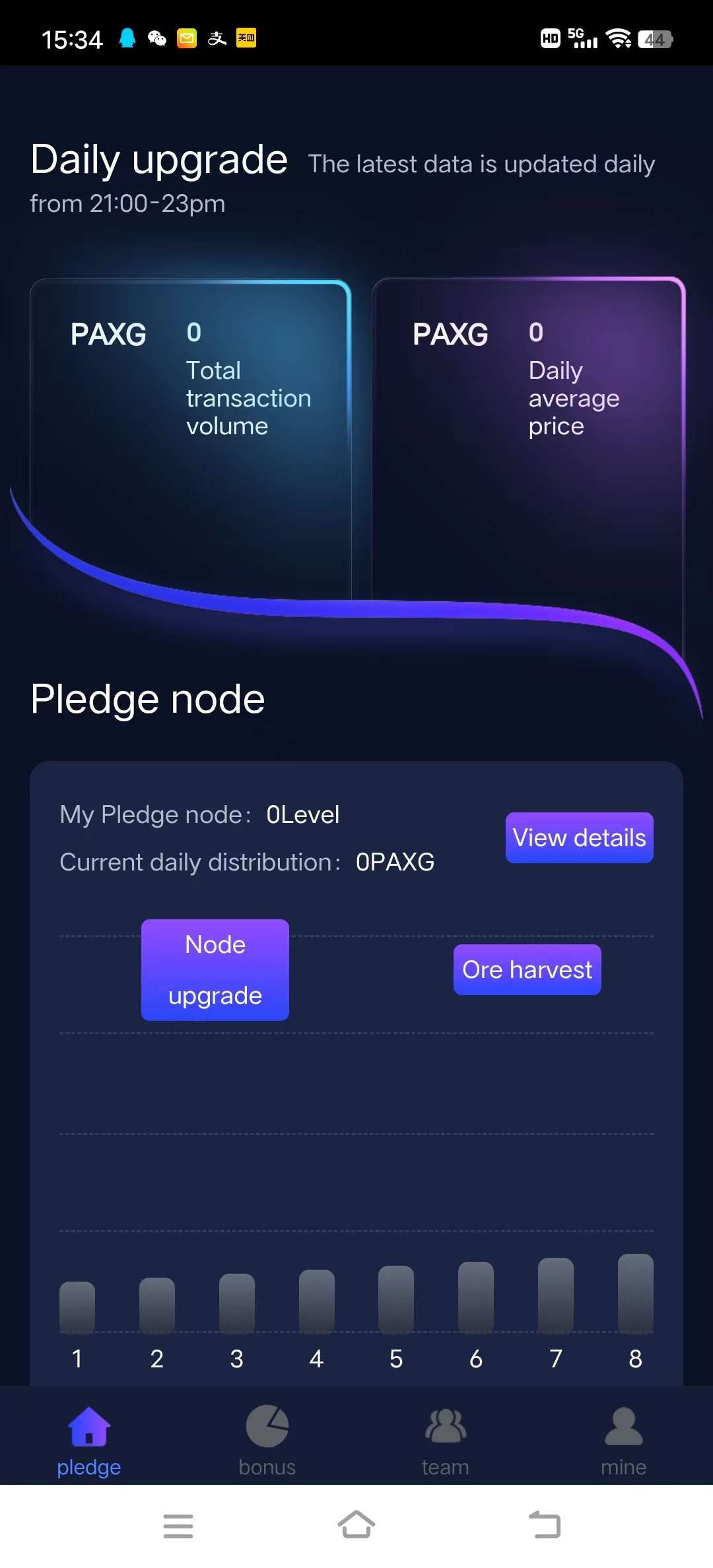
Task: Go to the mine tab
Action: pyautogui.click(x=623, y=1440)
